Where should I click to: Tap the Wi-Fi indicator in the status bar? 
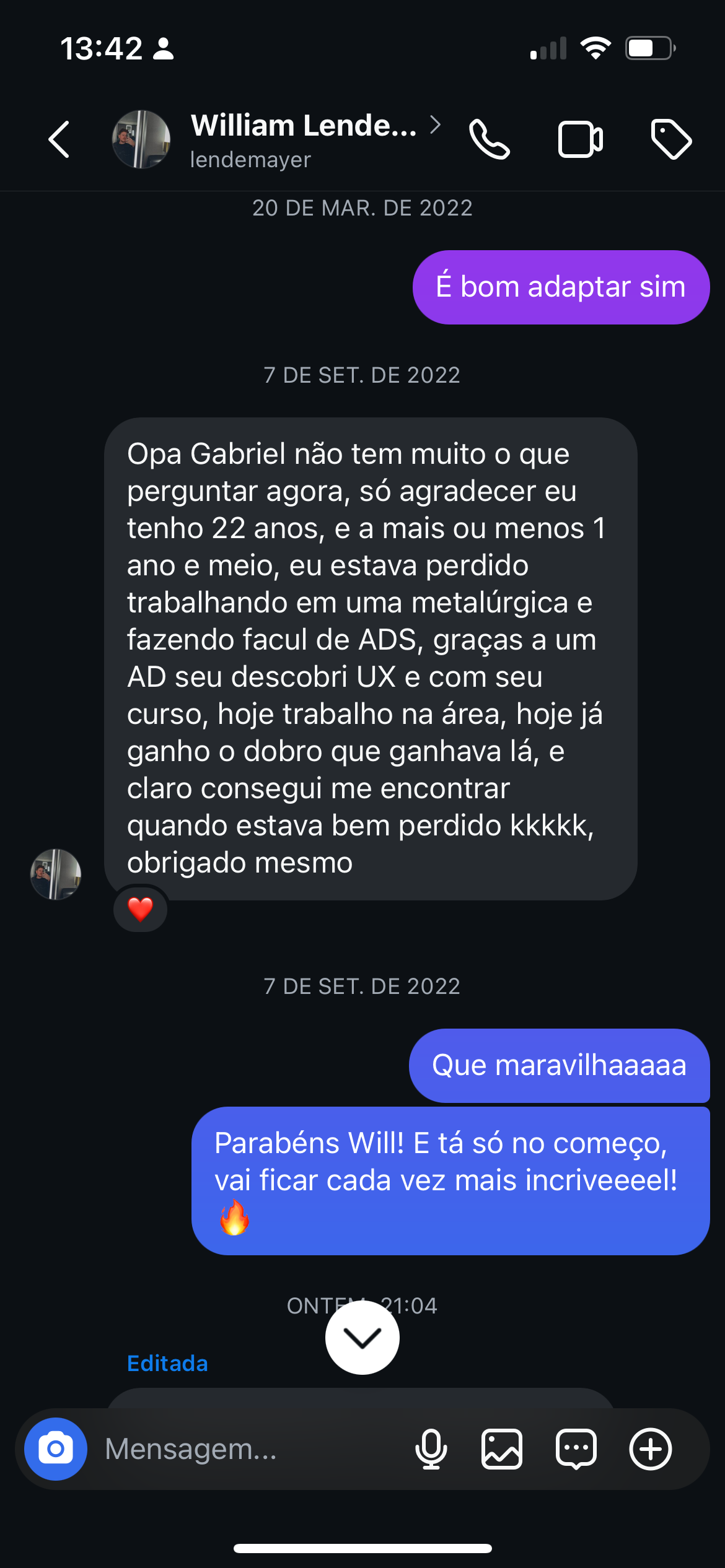[597, 47]
